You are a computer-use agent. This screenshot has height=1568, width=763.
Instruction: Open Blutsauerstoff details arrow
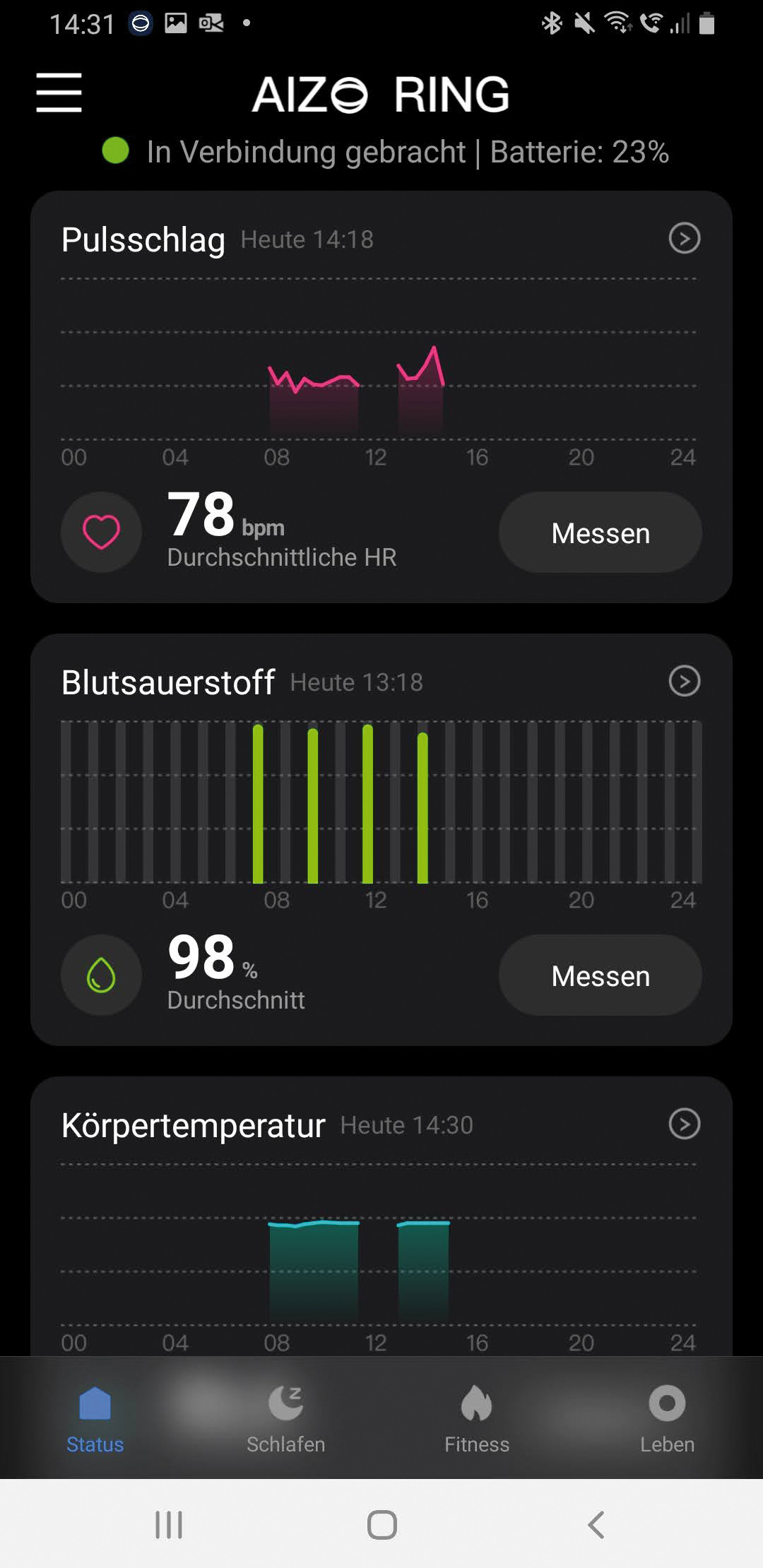(684, 682)
